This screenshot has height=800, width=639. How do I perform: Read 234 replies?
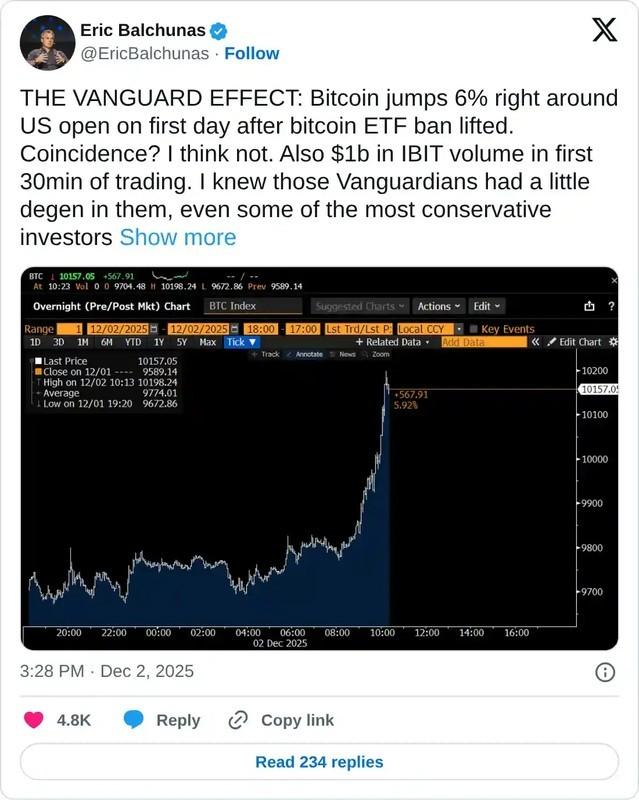(x=319, y=762)
